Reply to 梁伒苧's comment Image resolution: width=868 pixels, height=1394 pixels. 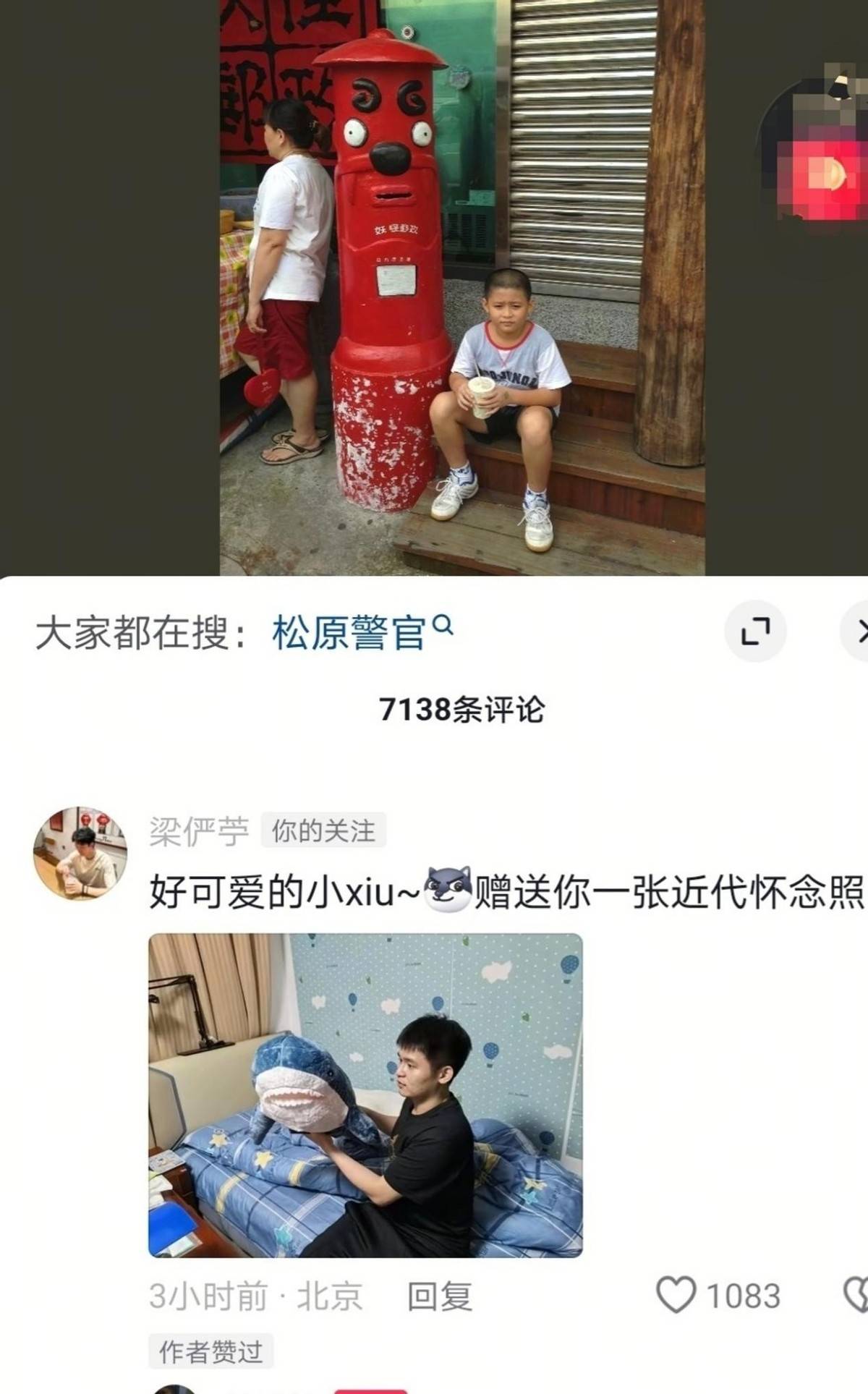coord(440,1296)
